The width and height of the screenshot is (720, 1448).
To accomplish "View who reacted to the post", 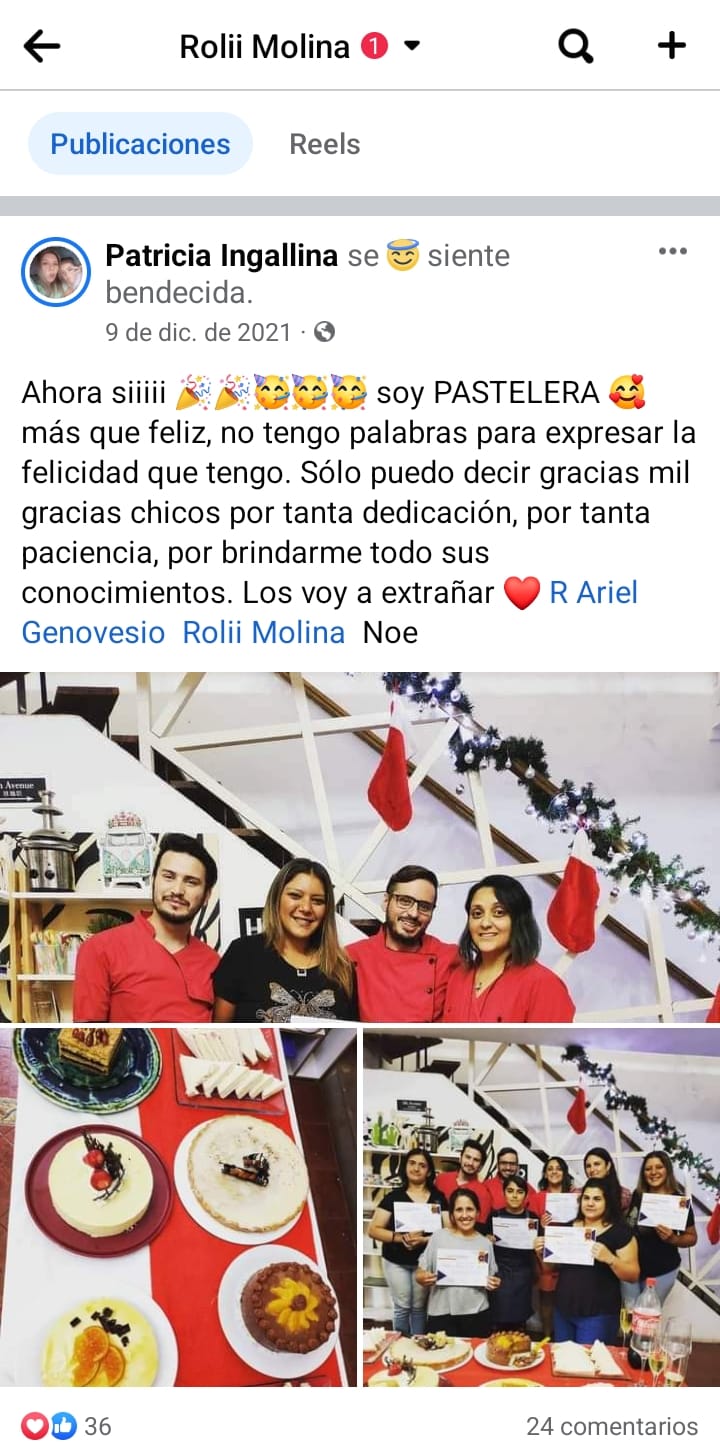I will pos(67,1425).
